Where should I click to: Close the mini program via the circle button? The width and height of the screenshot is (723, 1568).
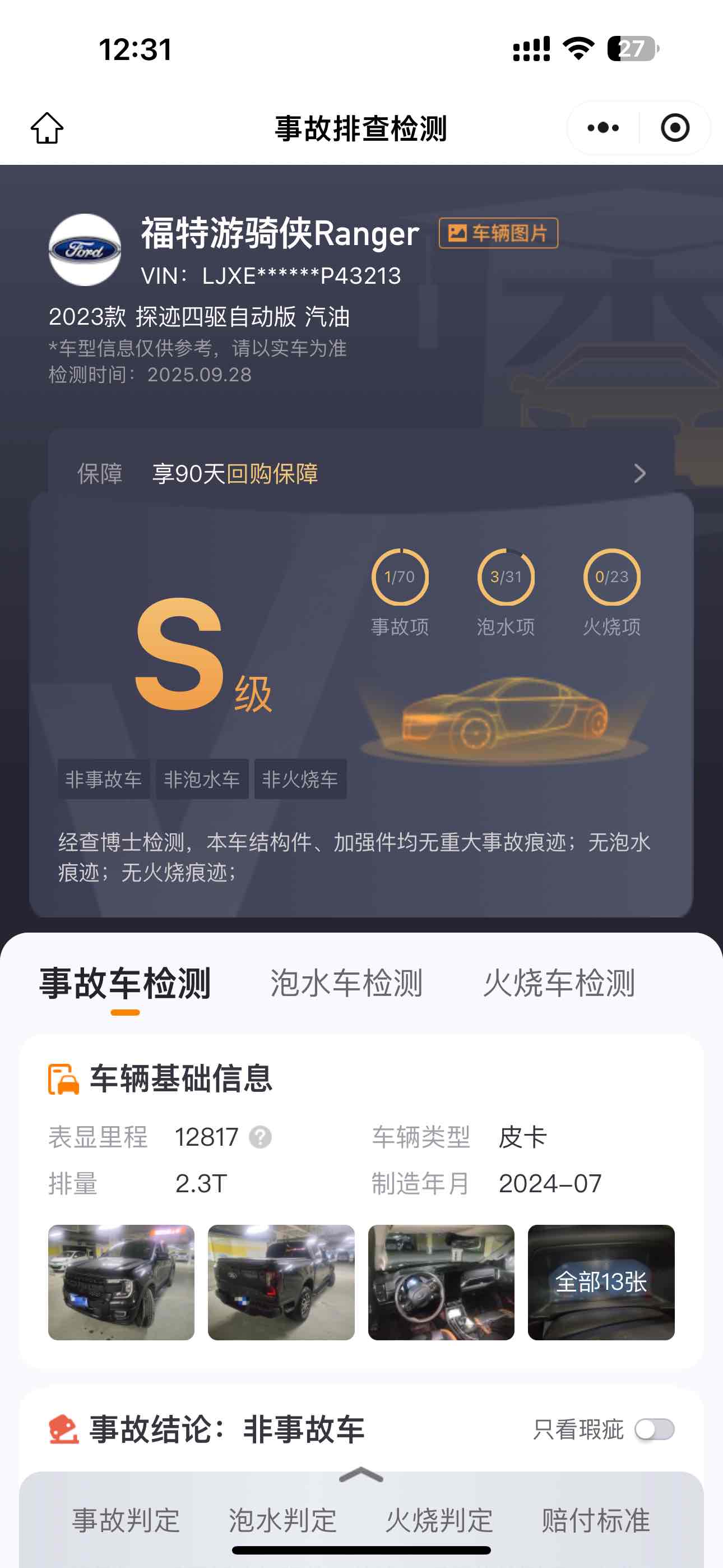pos(674,128)
